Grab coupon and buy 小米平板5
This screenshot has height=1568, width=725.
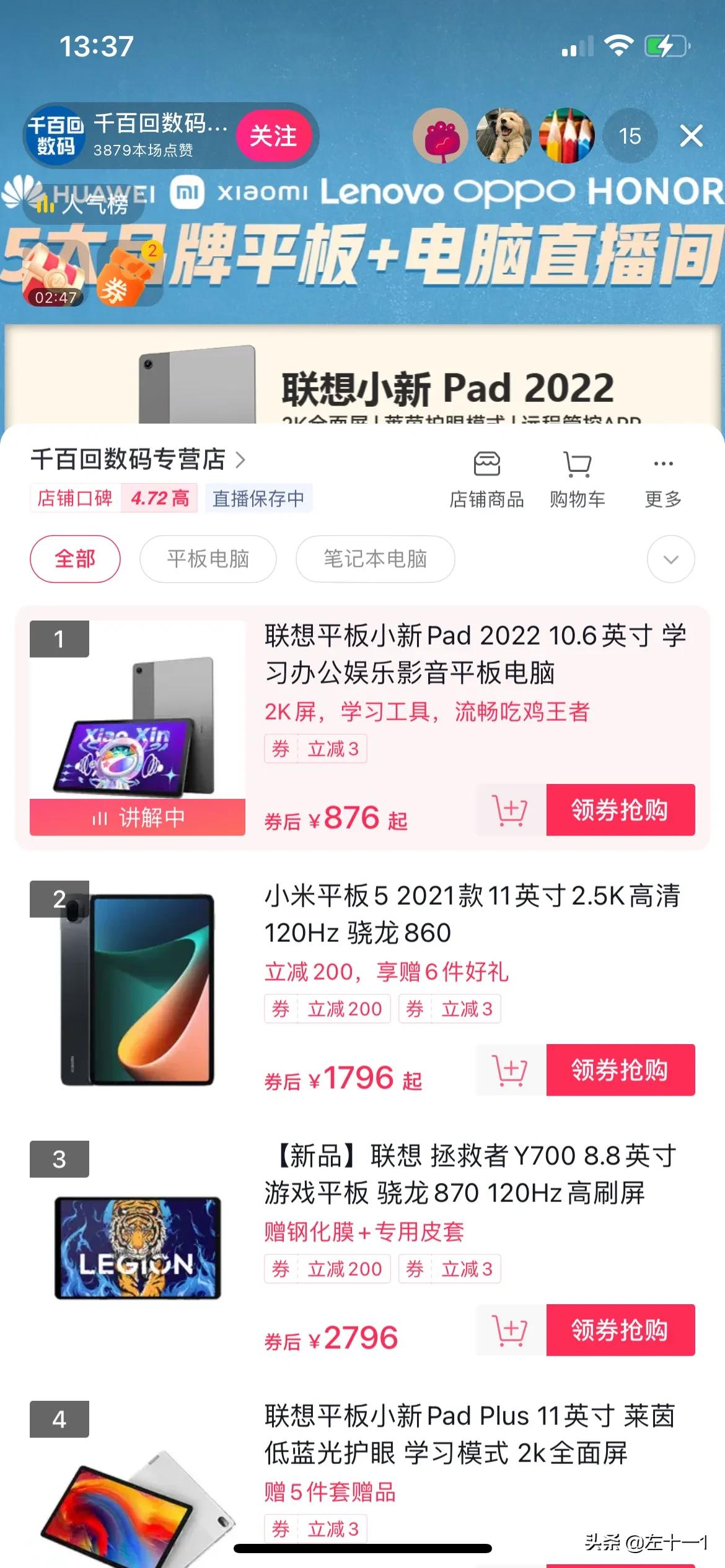[620, 1069]
